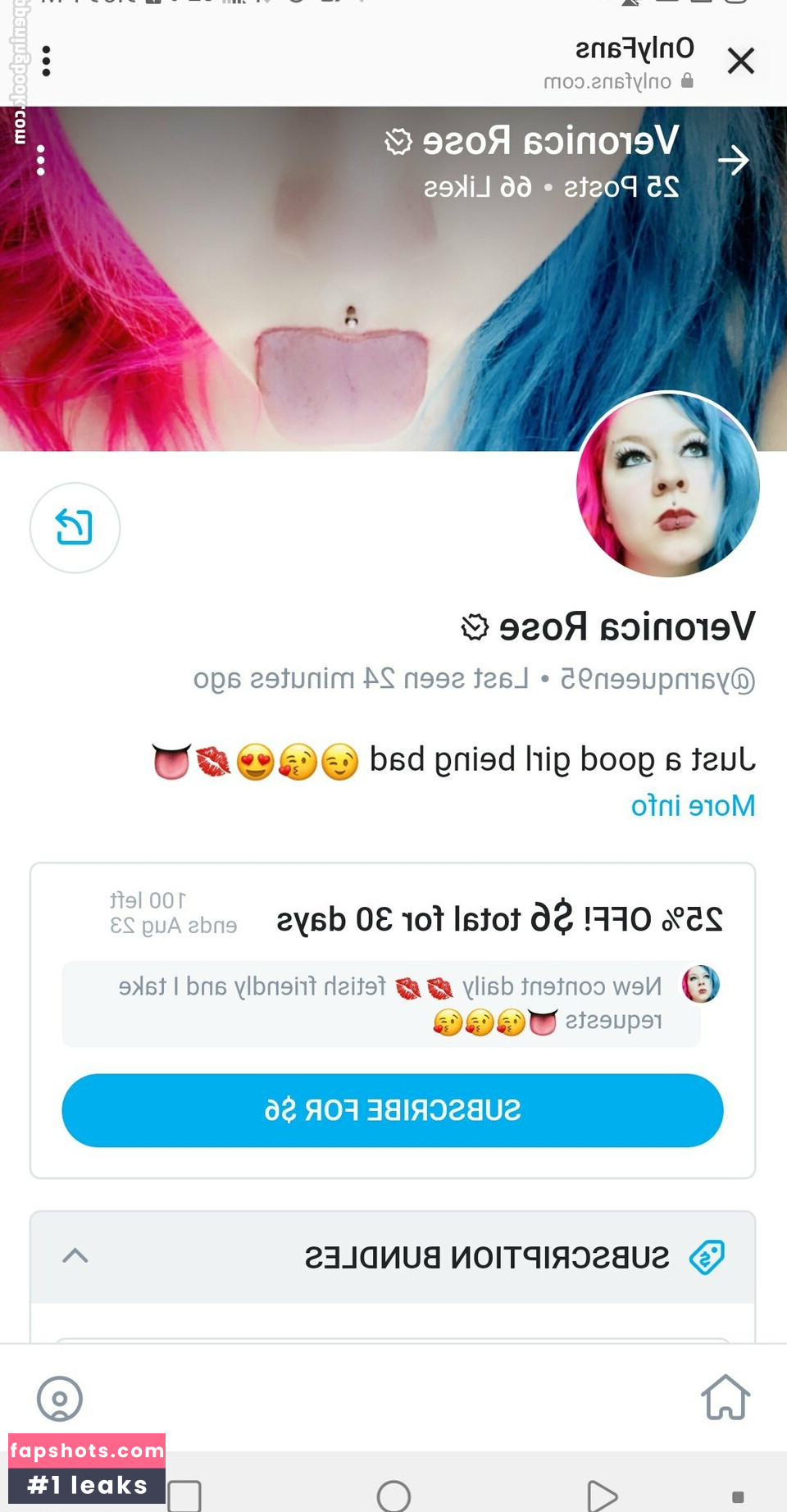This screenshot has height=1512, width=787.
Task: Expand the More info link
Action: click(693, 806)
